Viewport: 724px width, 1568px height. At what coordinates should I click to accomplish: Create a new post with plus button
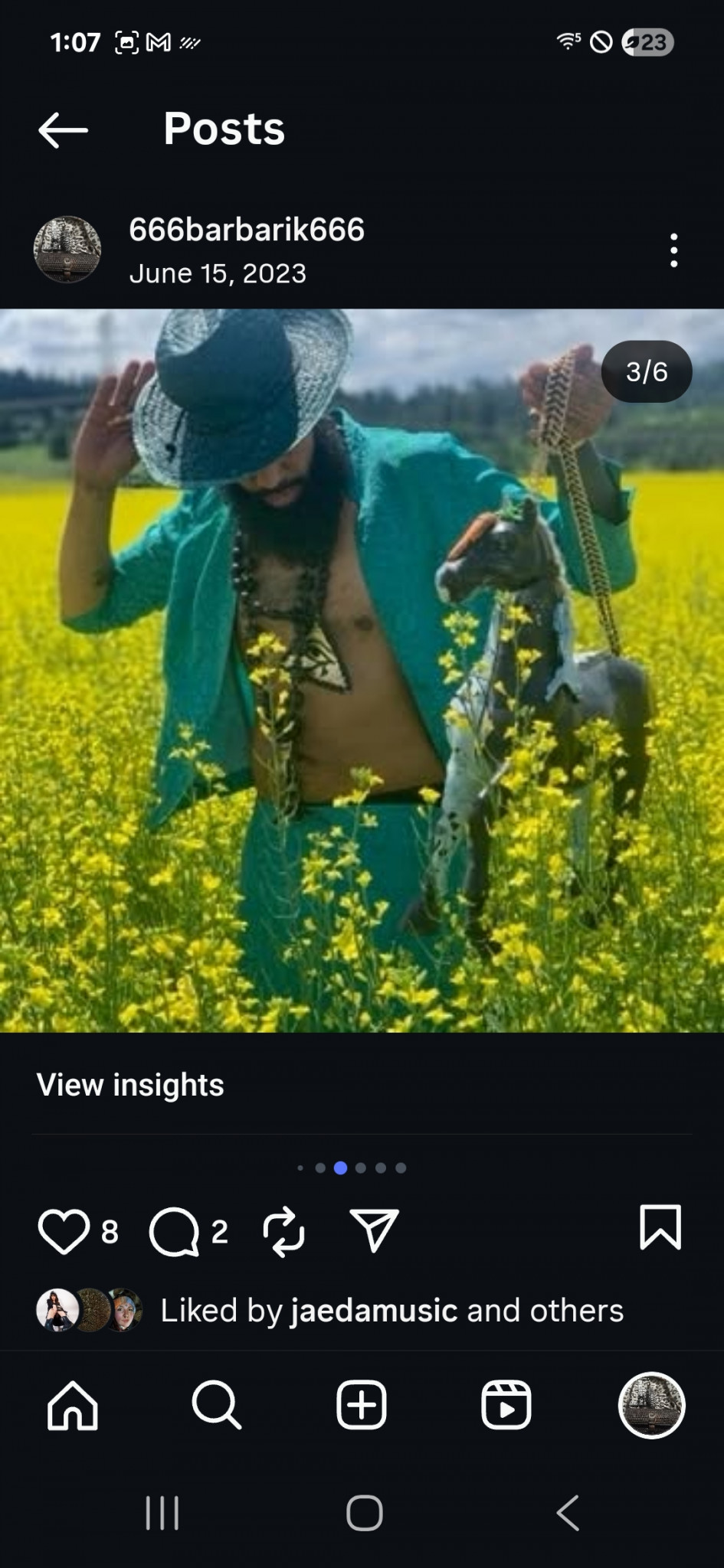361,1405
